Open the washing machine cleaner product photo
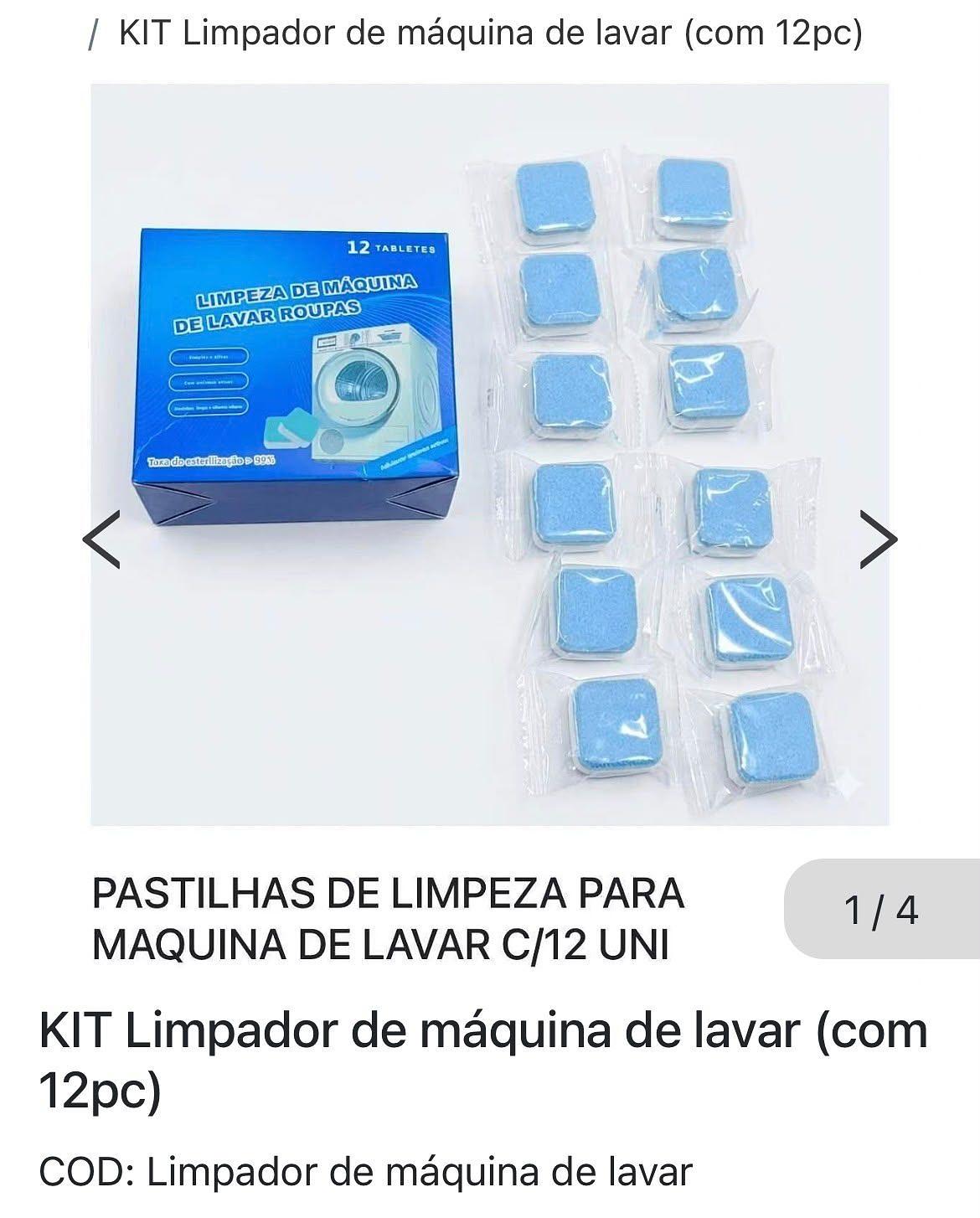Image resolution: width=980 pixels, height=1218 pixels. [490, 455]
